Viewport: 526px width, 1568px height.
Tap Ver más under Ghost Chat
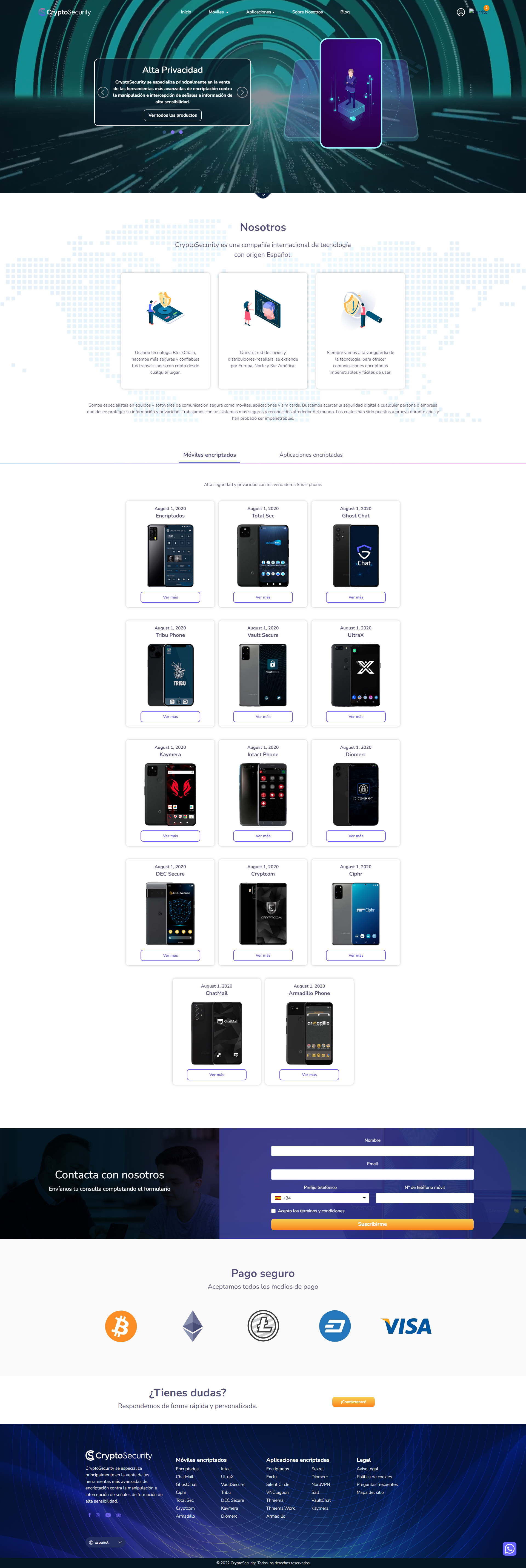click(356, 597)
